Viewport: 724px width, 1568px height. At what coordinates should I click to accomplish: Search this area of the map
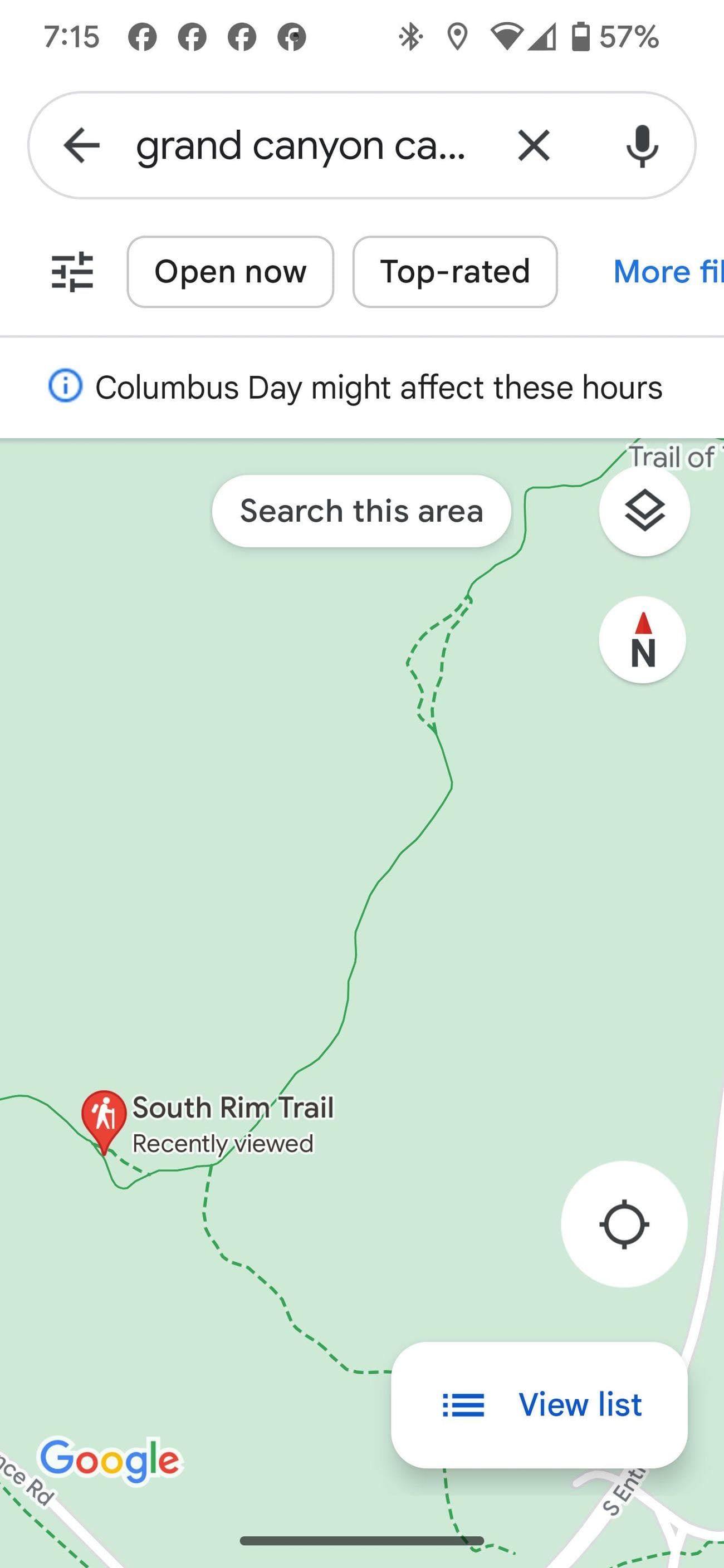click(x=361, y=511)
